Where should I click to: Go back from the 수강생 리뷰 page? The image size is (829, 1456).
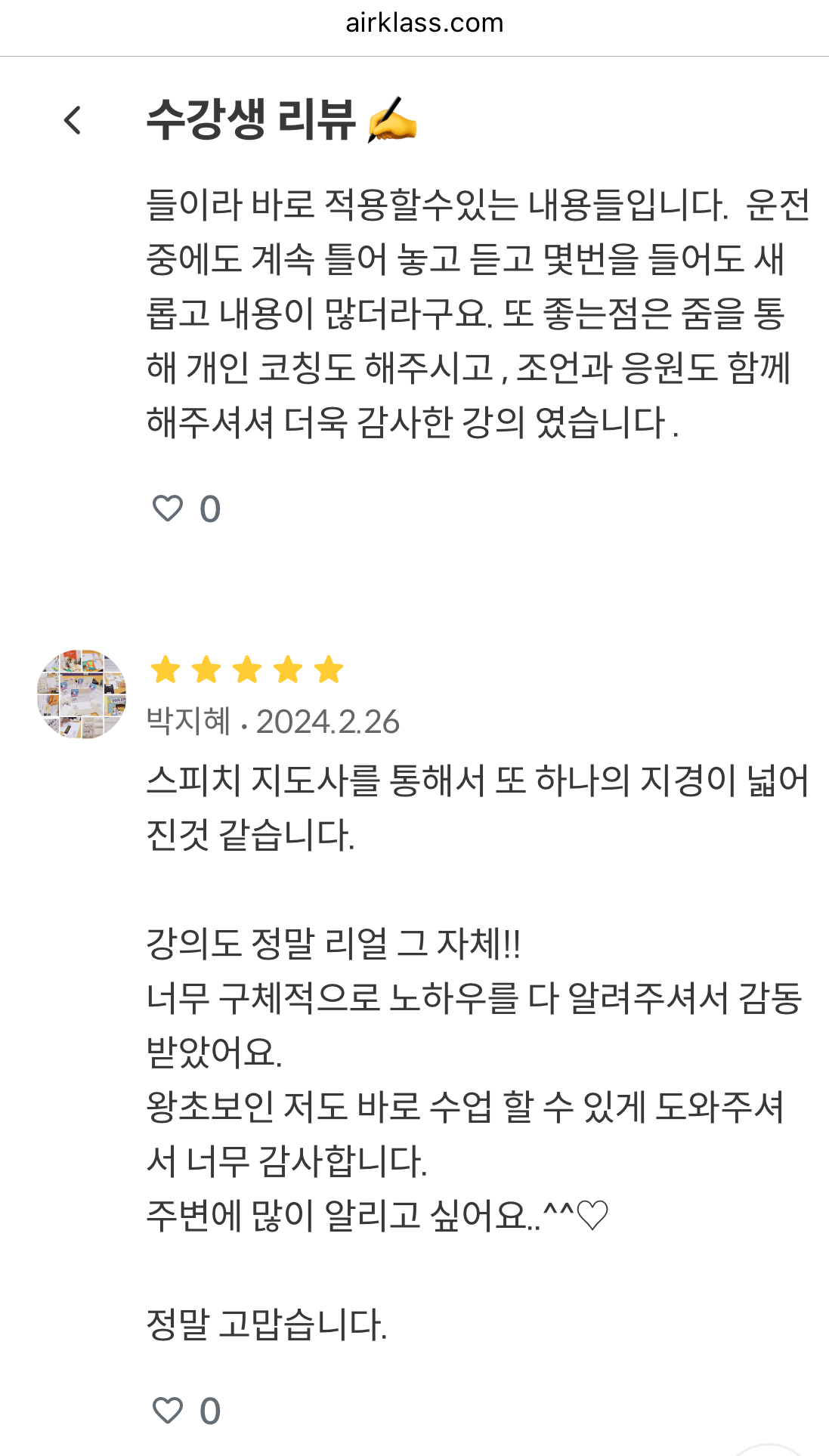[x=73, y=120]
